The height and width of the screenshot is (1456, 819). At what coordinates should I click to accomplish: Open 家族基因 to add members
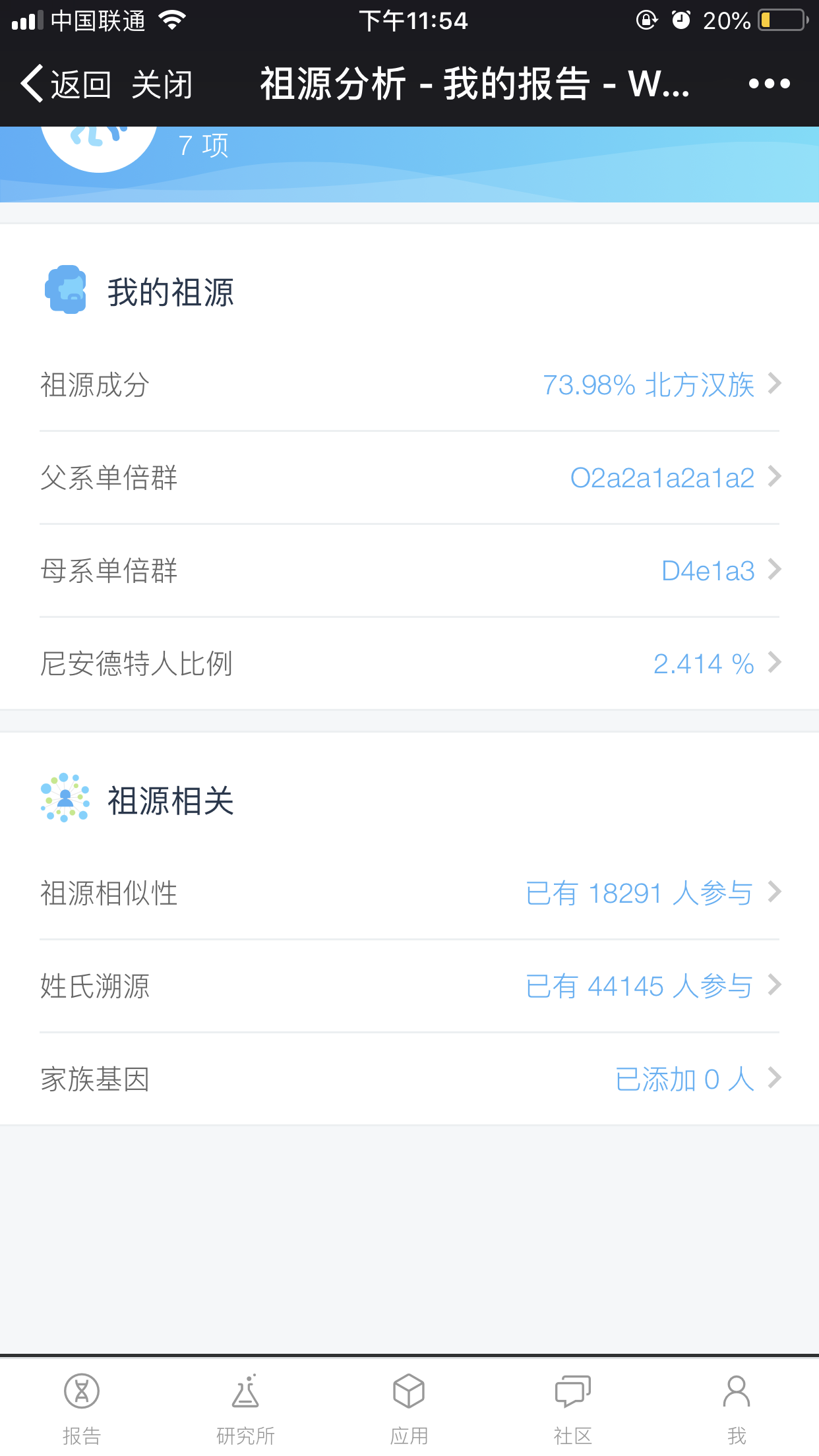[x=409, y=1079]
